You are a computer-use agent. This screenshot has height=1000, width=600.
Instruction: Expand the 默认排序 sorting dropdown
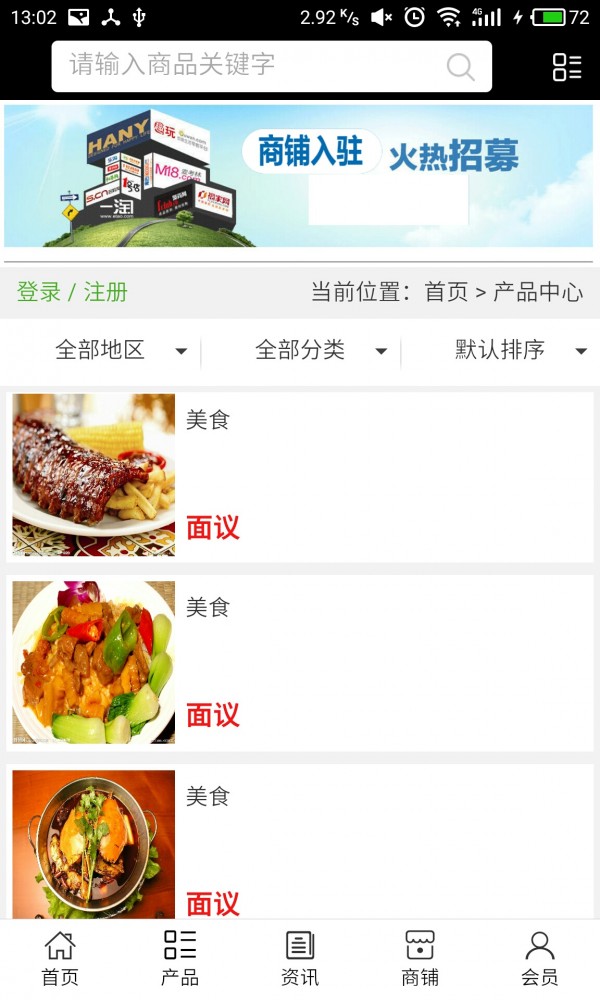click(520, 350)
